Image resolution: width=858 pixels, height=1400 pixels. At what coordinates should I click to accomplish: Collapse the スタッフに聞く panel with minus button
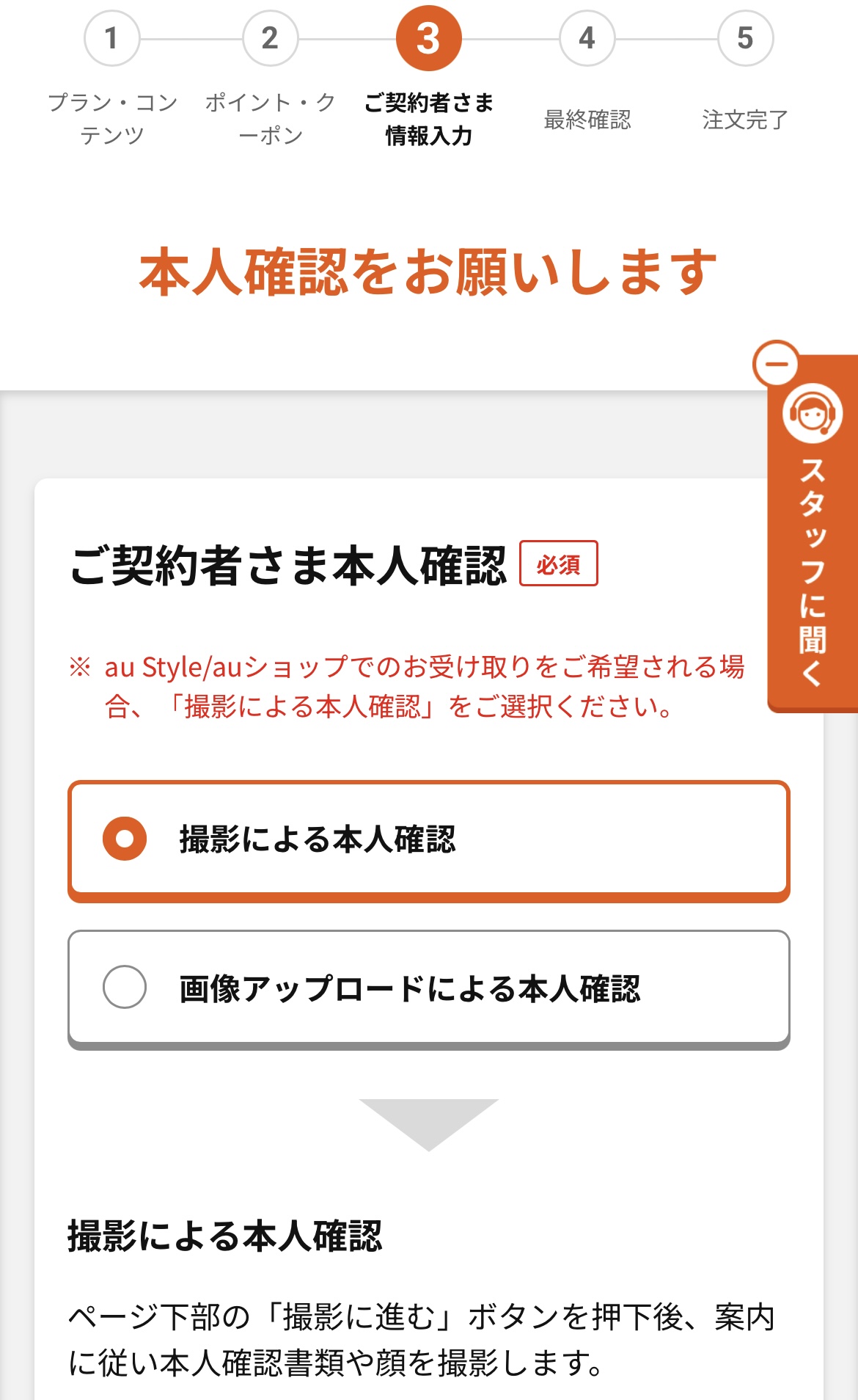point(777,362)
